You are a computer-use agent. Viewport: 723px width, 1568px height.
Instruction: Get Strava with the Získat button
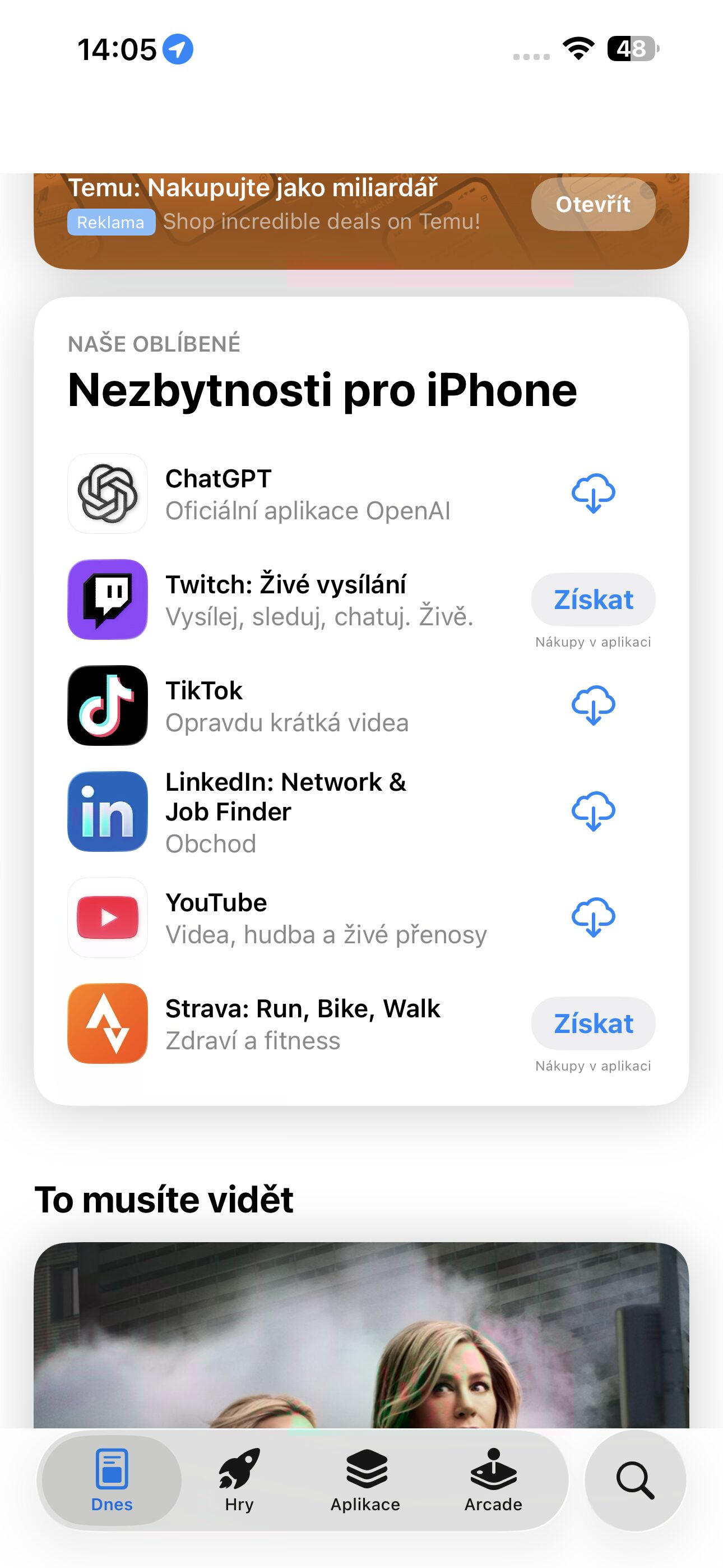593,1024
